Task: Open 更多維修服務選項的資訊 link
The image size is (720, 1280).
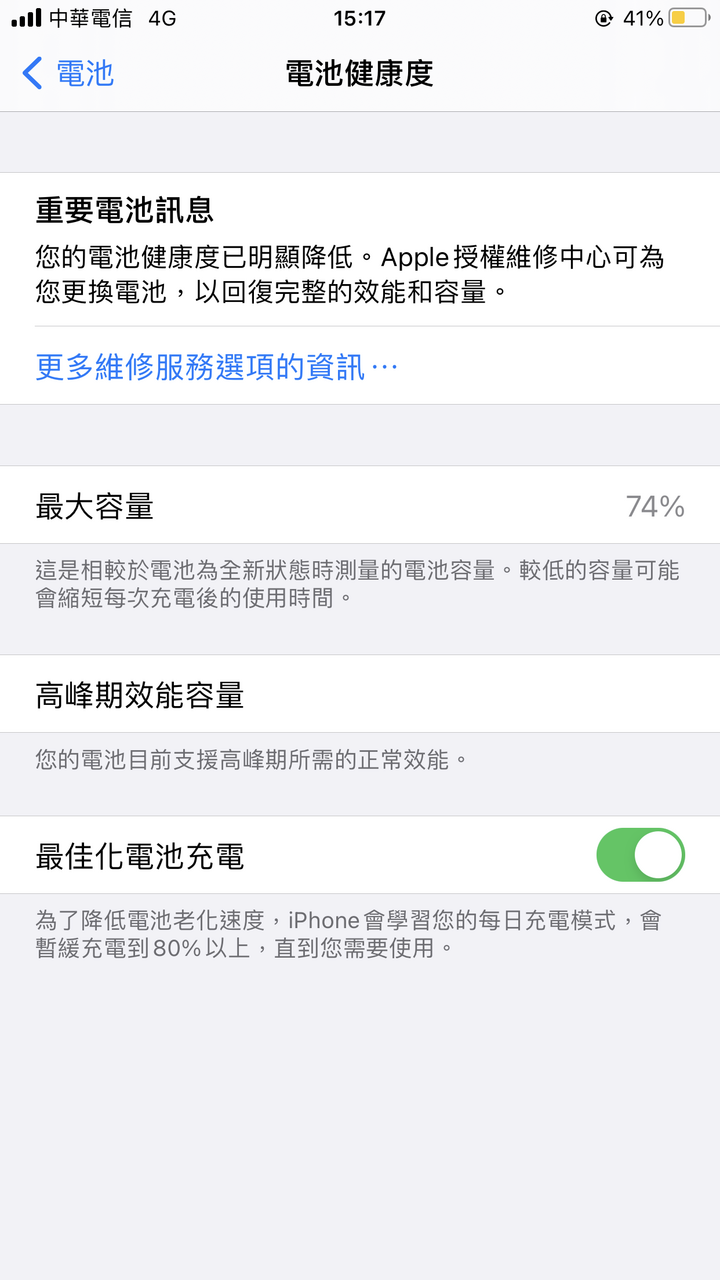Action: (217, 367)
